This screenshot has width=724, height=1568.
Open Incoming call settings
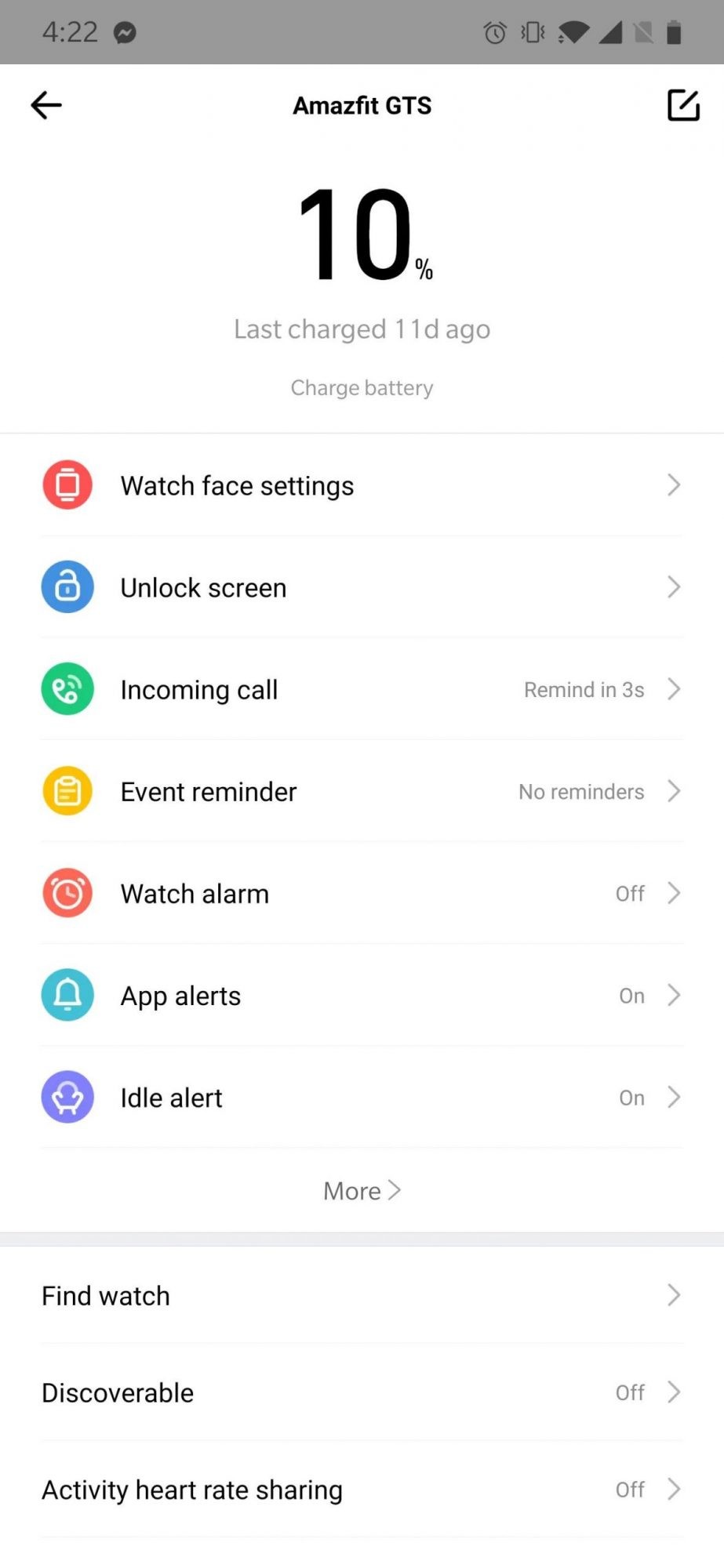[x=362, y=689]
